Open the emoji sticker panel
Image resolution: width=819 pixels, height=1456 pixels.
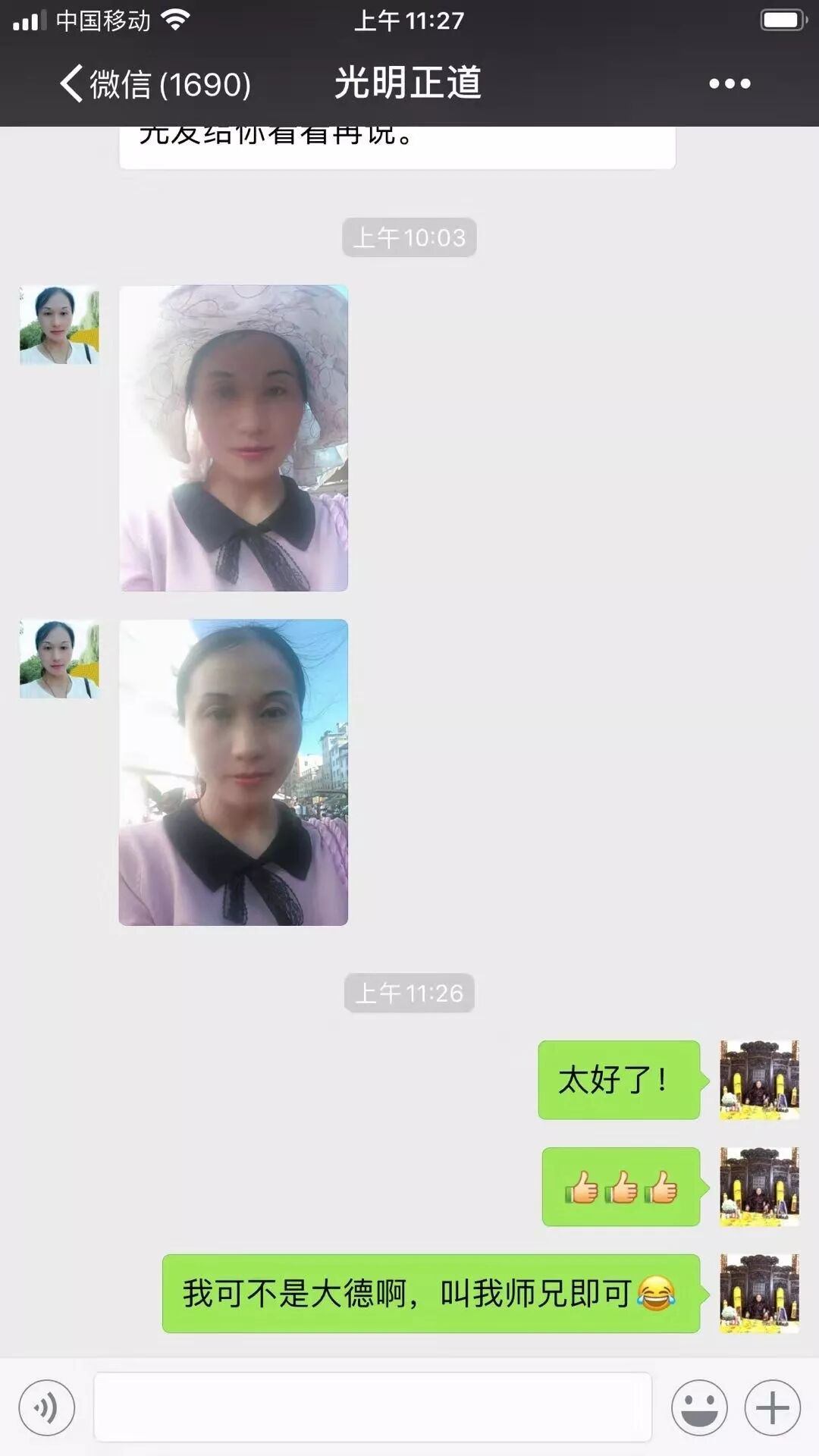(699, 1408)
